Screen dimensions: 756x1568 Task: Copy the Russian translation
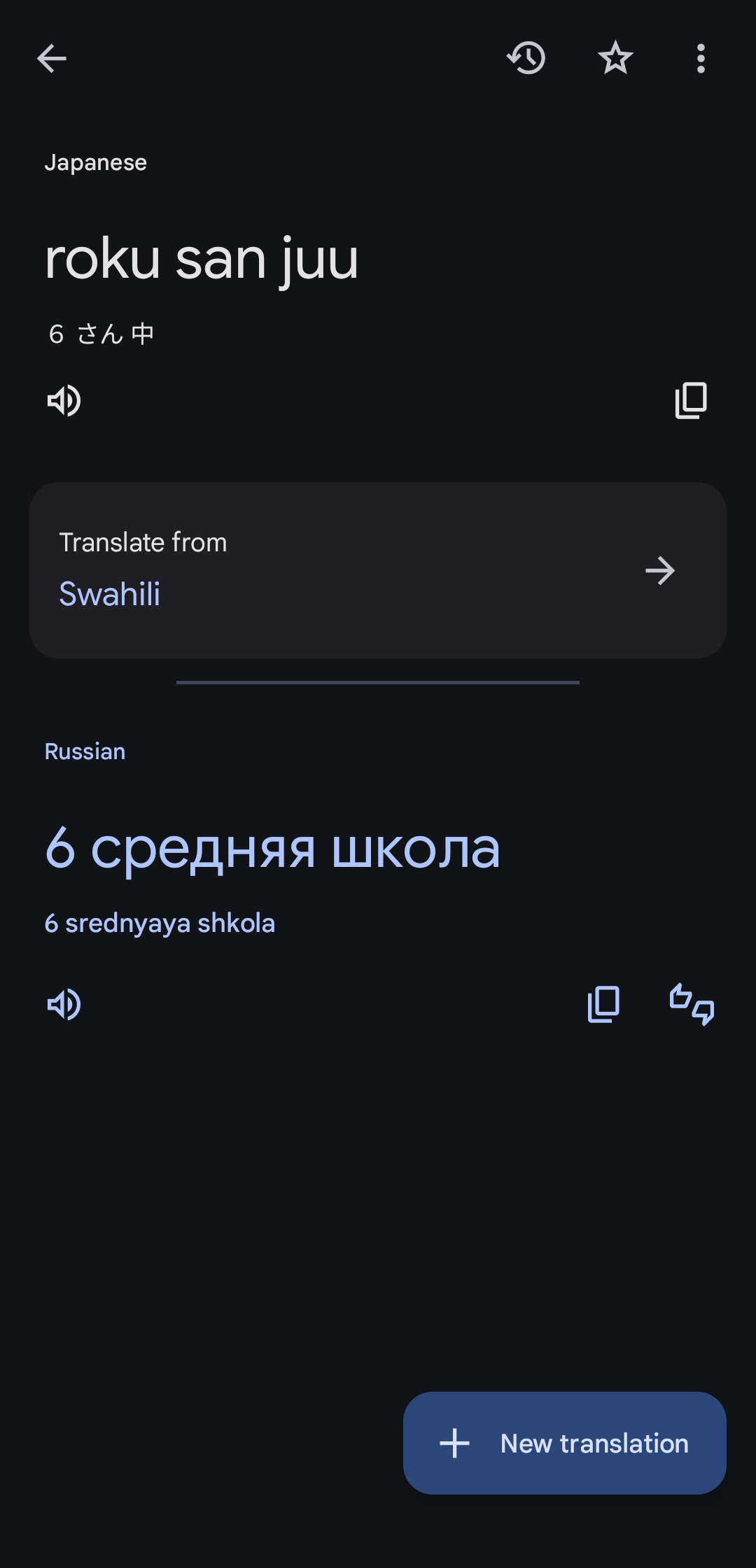[x=603, y=1005]
